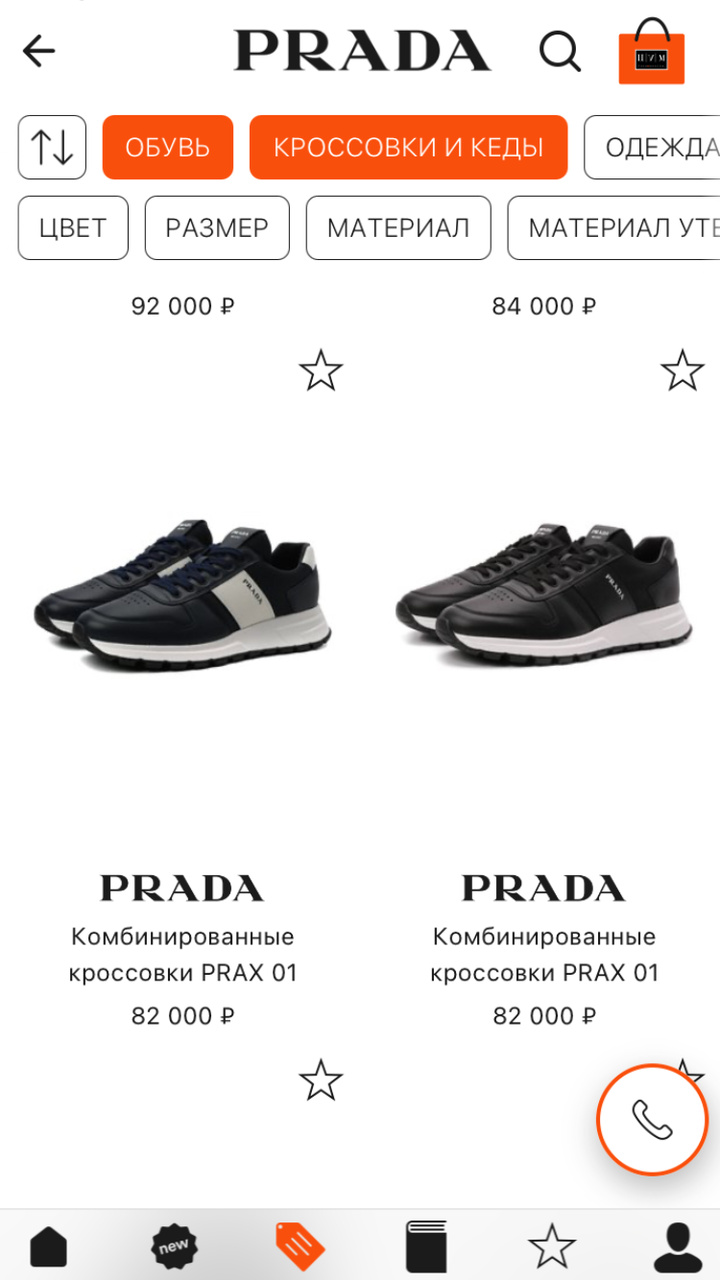Image resolution: width=720 pixels, height=1280 pixels.
Task: Open the ЦВЕТ filter
Action: click(x=73, y=228)
